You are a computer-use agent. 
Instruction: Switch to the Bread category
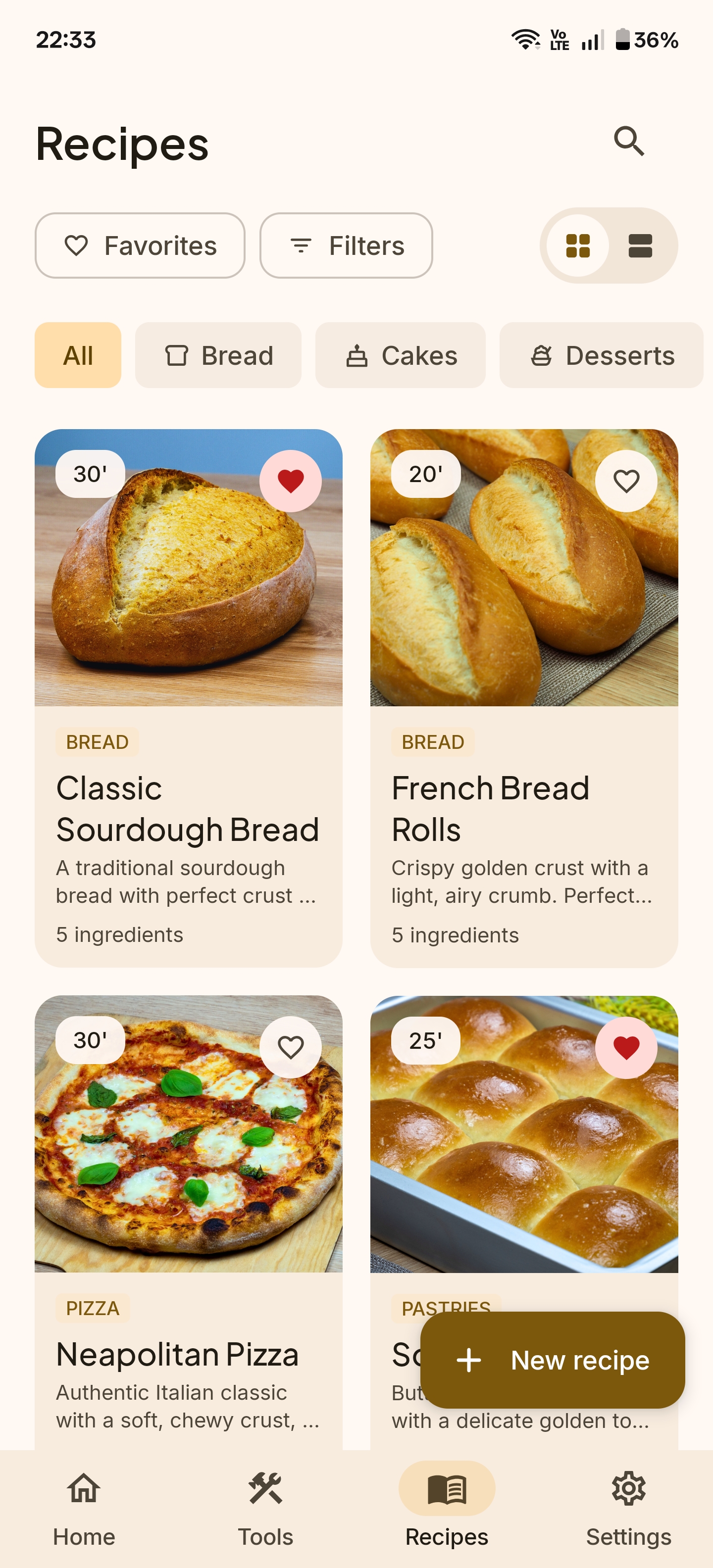click(x=218, y=355)
